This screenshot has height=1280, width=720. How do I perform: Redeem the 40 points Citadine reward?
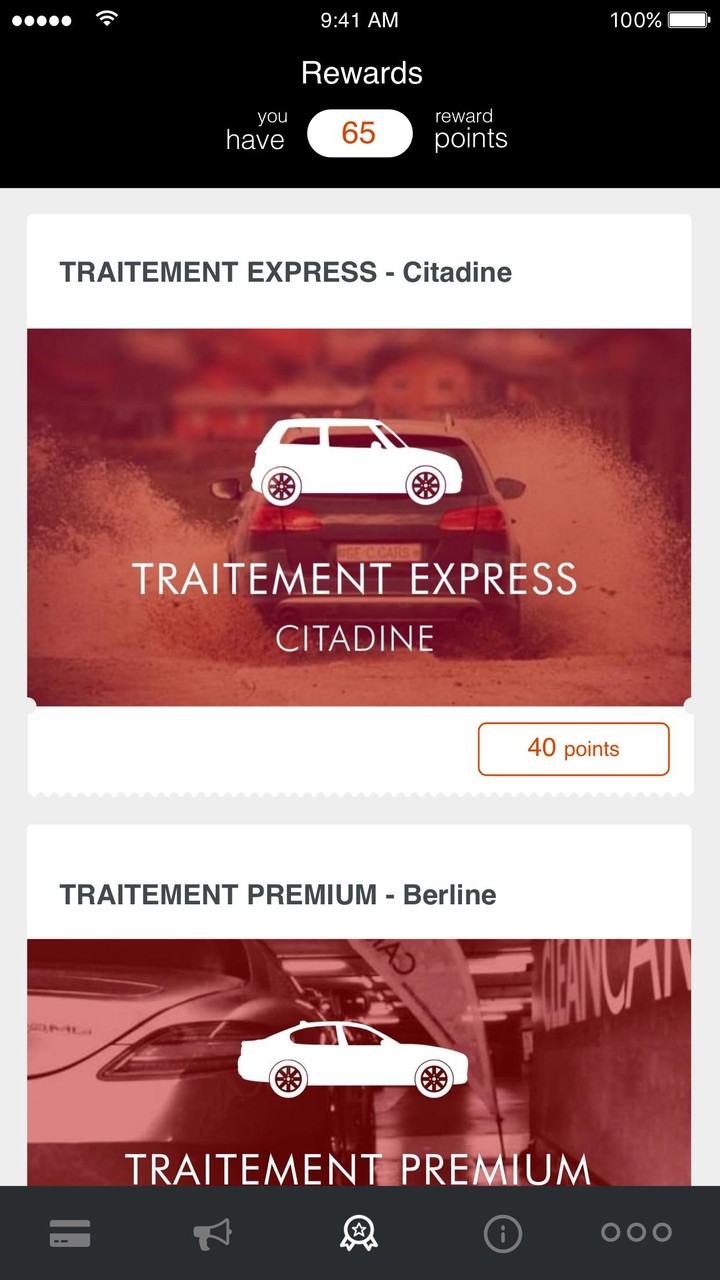[573, 749]
